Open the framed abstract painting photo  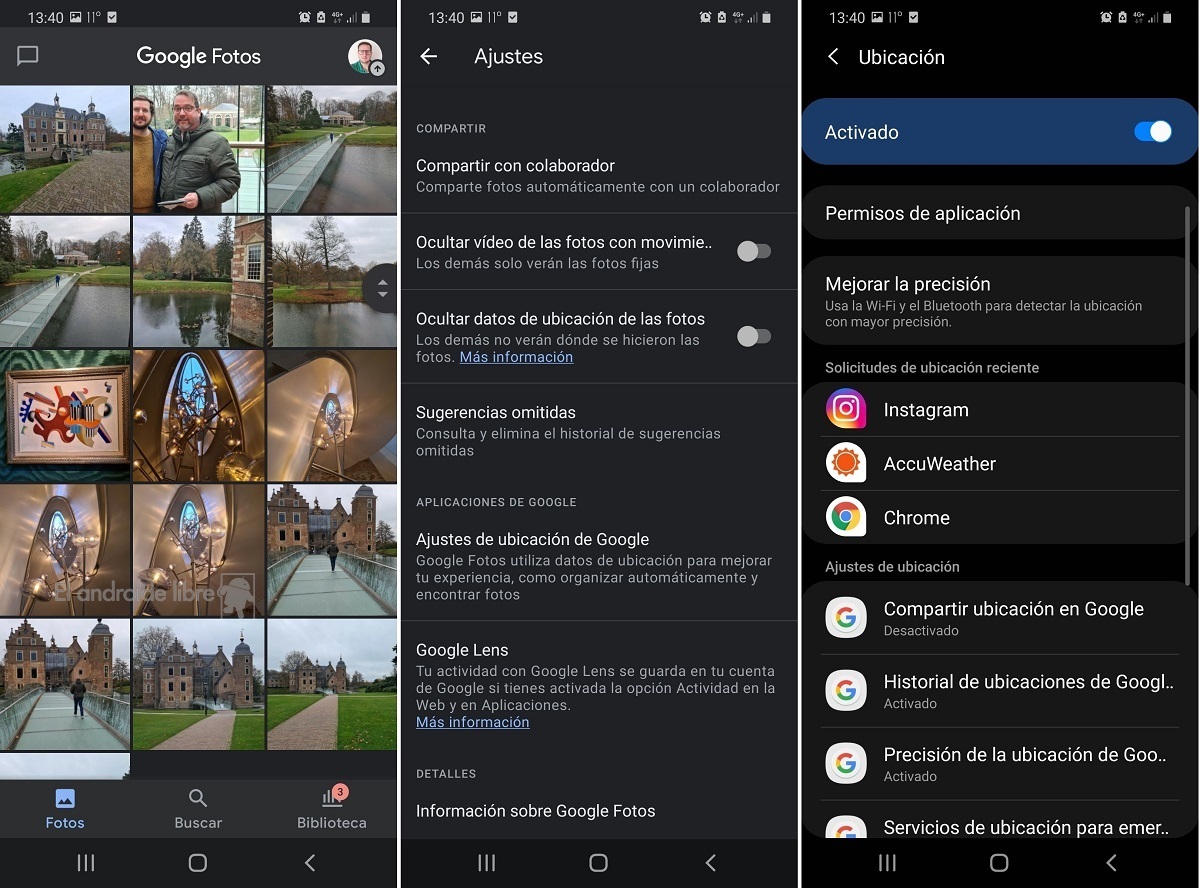65,416
